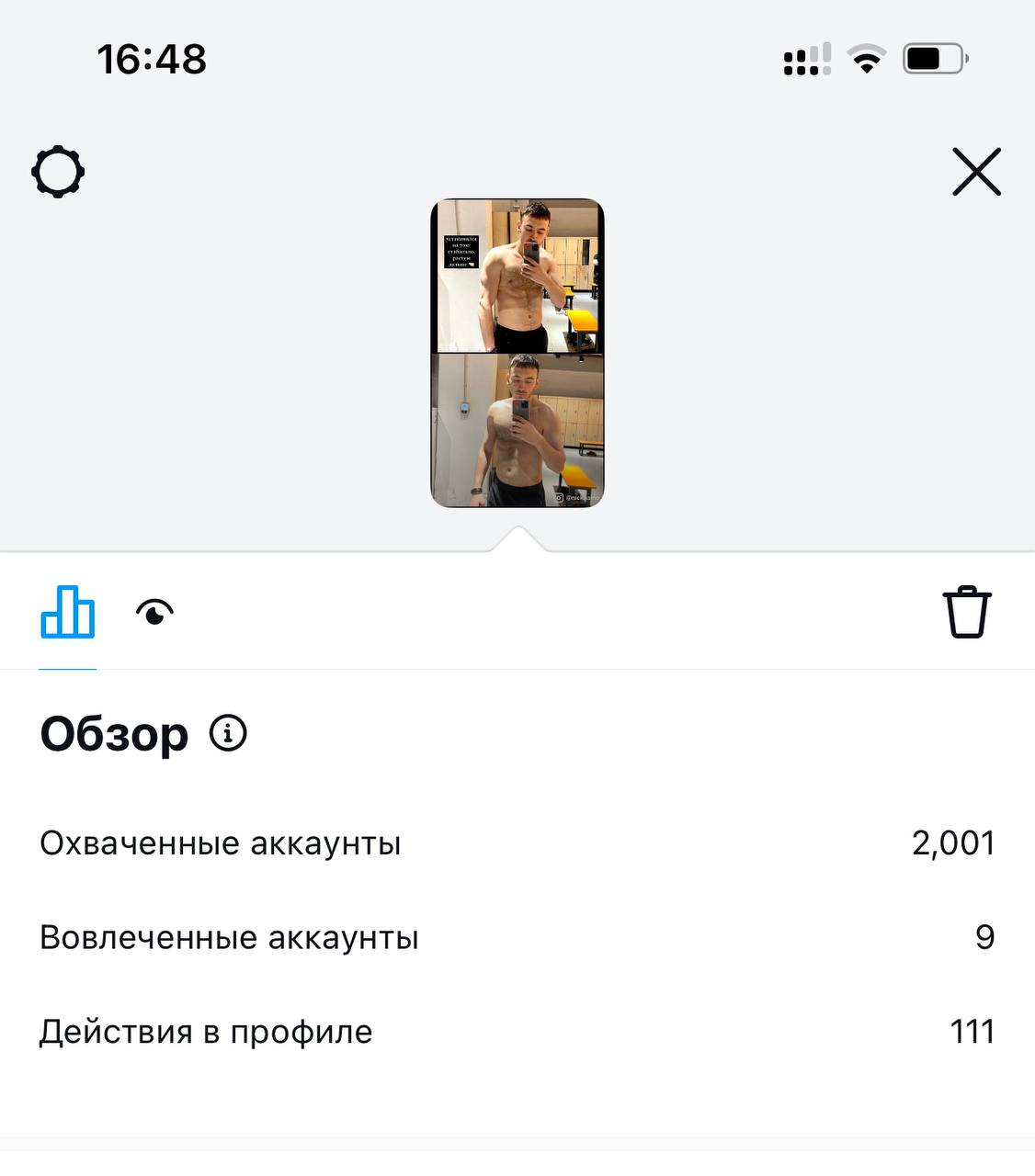1035x1176 pixels.
Task: Delete this story with the trash icon
Action: [967, 612]
